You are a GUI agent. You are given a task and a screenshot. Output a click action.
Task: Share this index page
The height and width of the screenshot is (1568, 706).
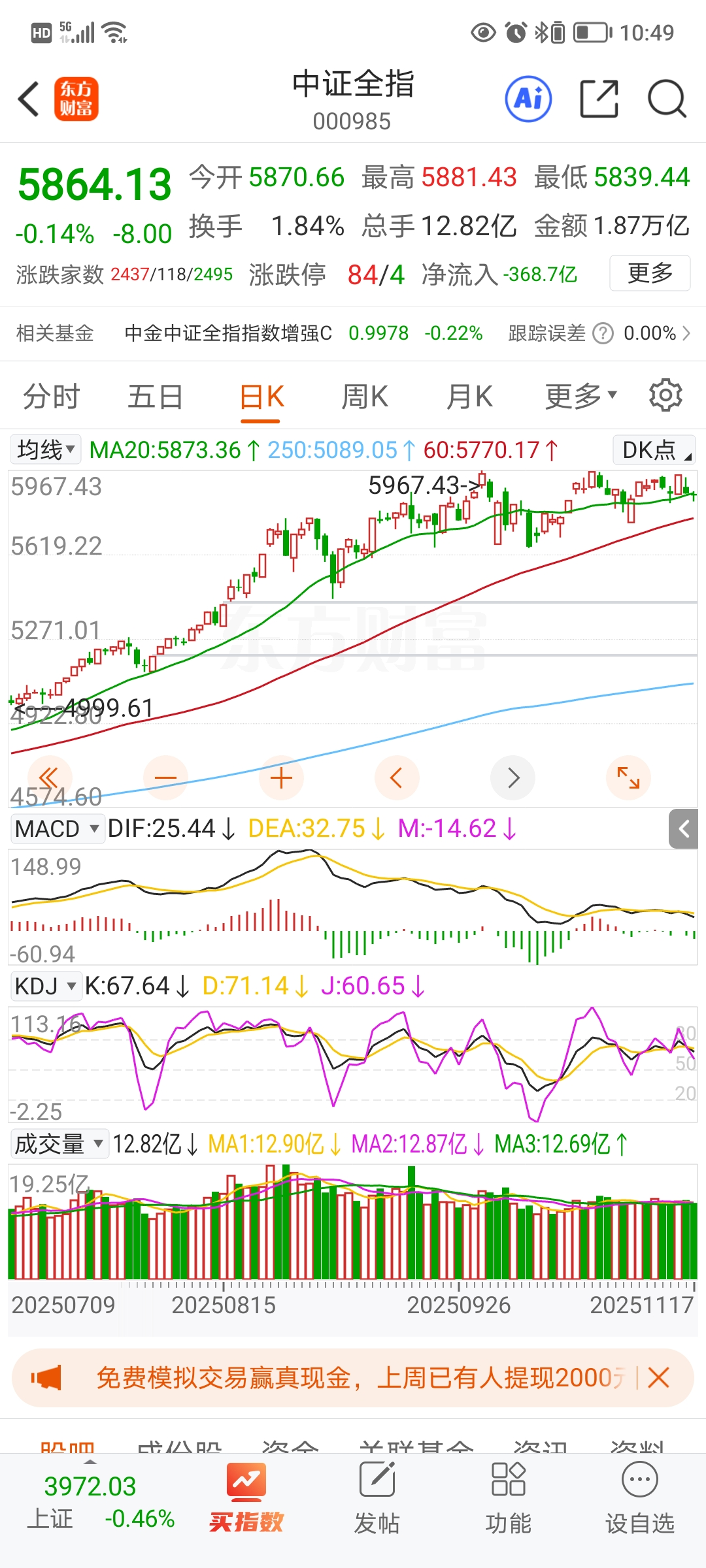pyautogui.click(x=599, y=99)
